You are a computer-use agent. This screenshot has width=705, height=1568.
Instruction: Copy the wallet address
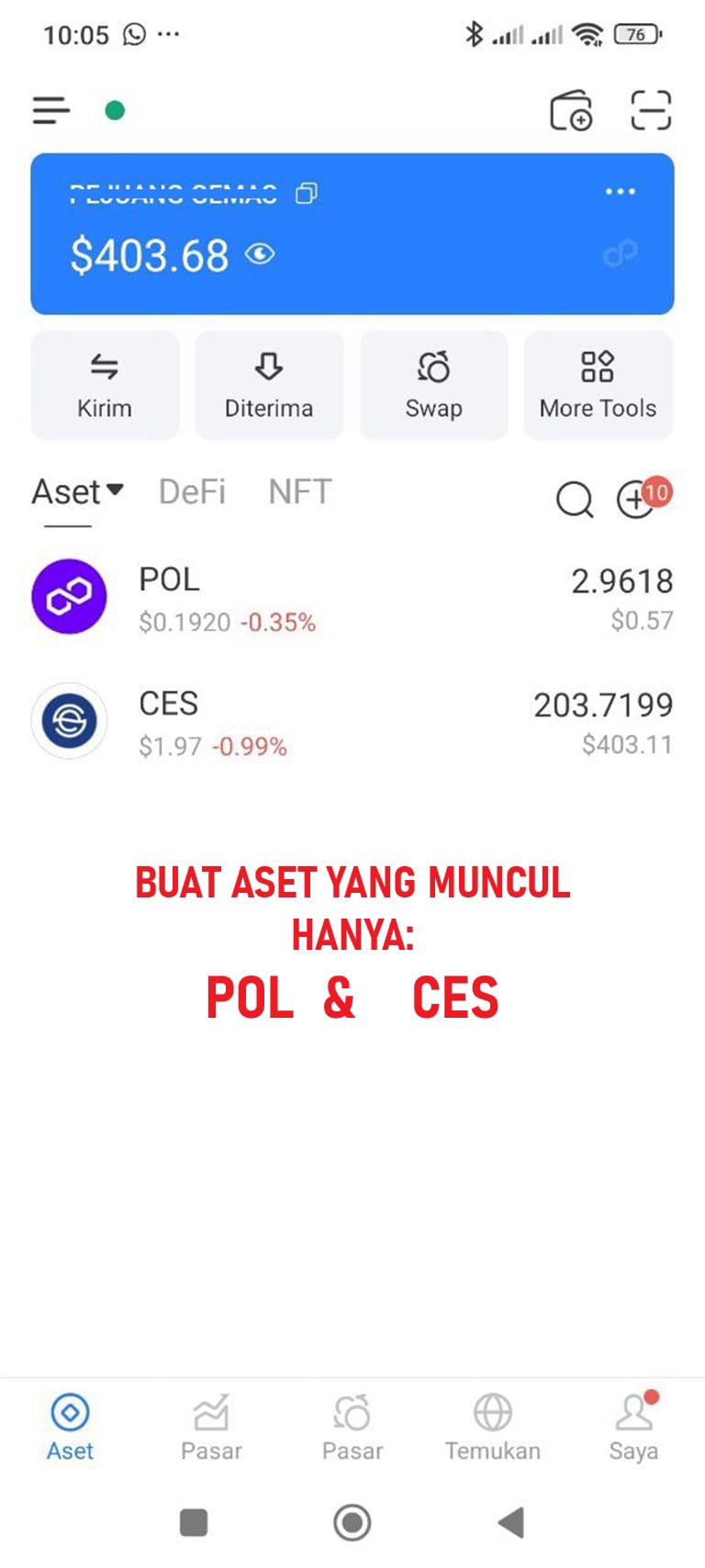[307, 193]
